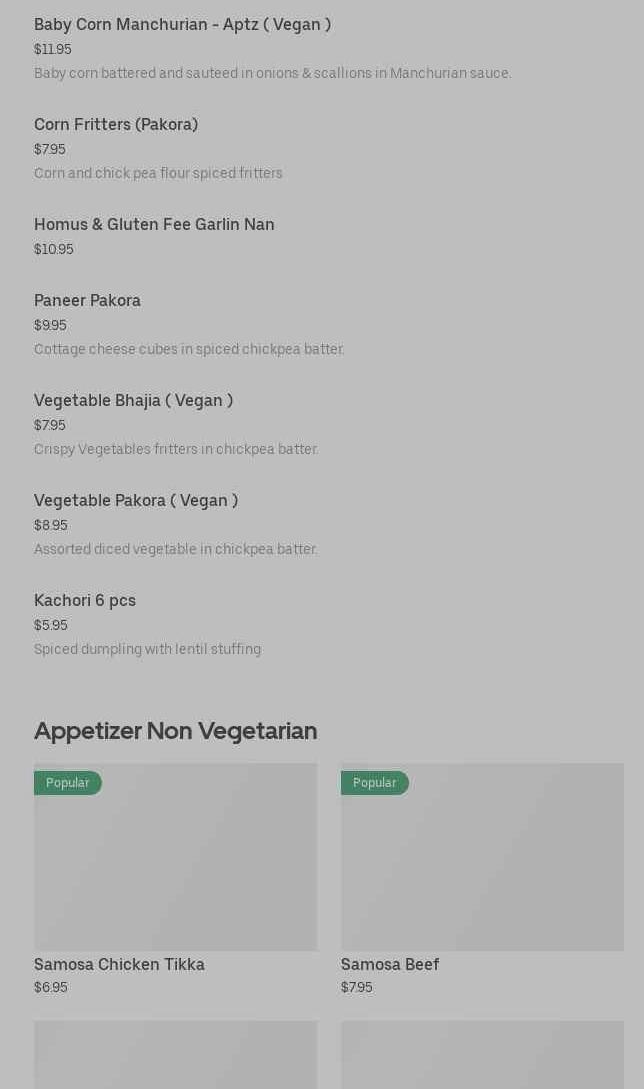
Task: Open Kachori 6 pcs item
Action: pos(85,601)
